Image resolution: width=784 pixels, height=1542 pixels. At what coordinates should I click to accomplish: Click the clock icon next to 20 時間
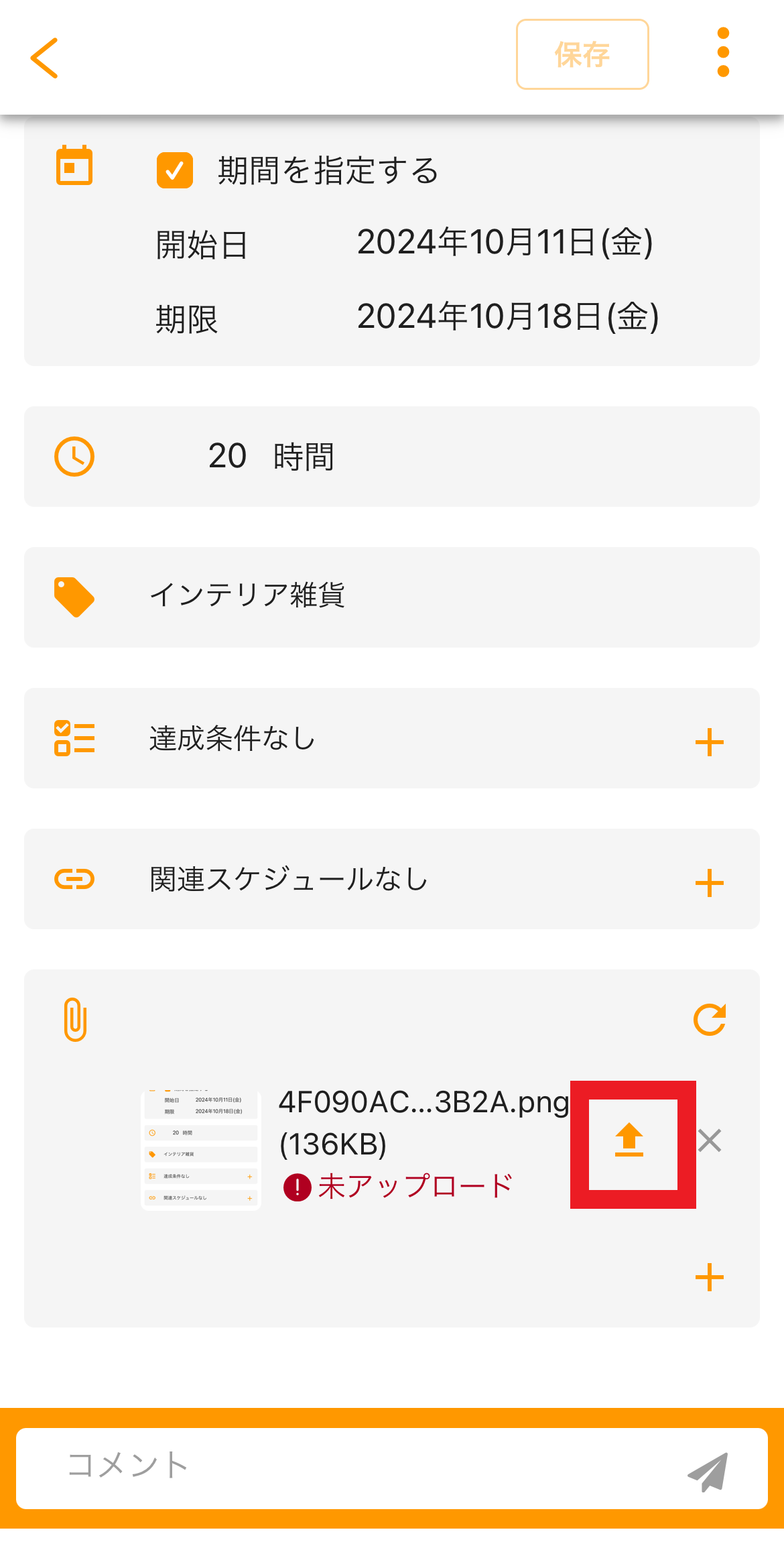(x=74, y=457)
